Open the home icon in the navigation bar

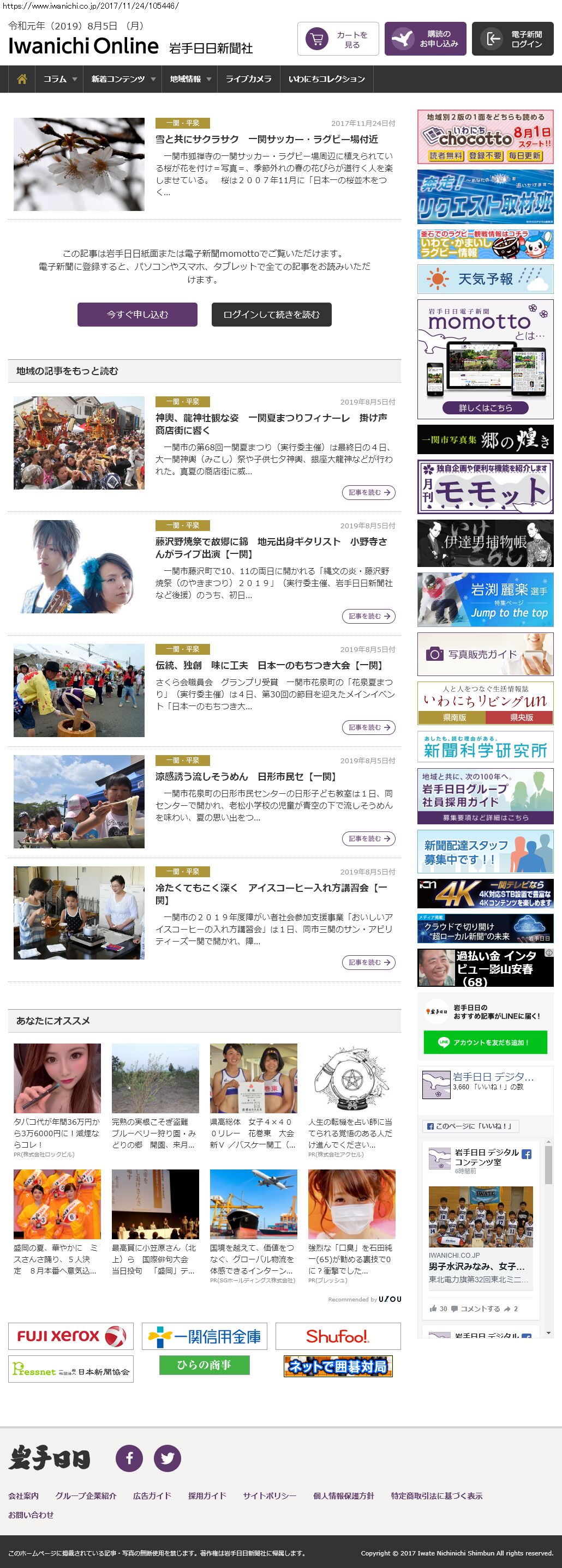click(22, 79)
